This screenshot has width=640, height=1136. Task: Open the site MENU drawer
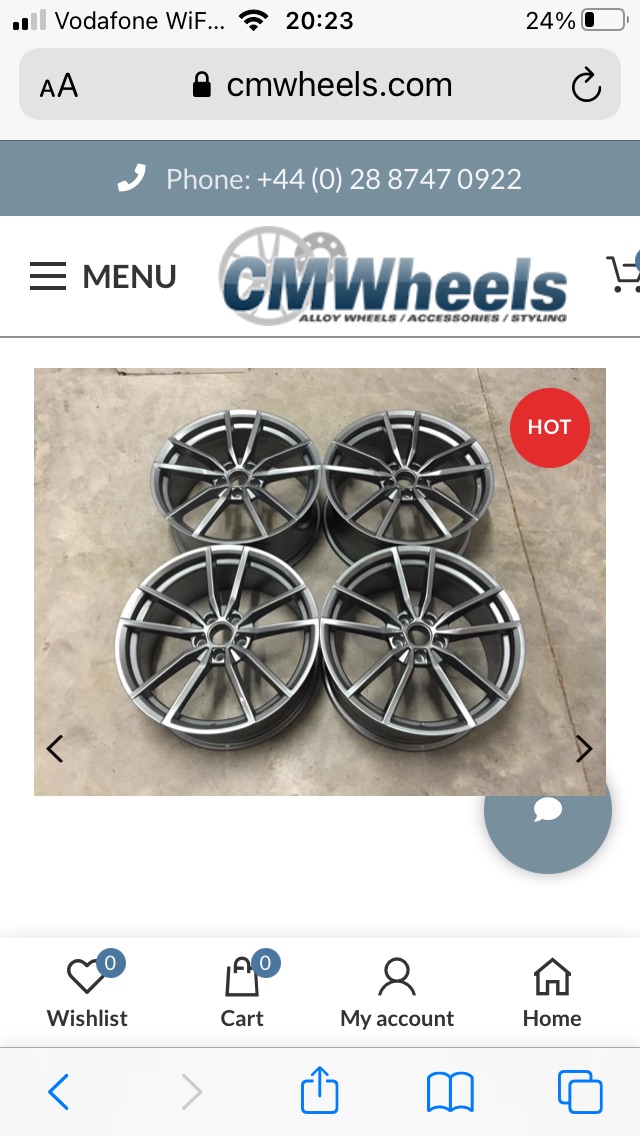point(103,276)
